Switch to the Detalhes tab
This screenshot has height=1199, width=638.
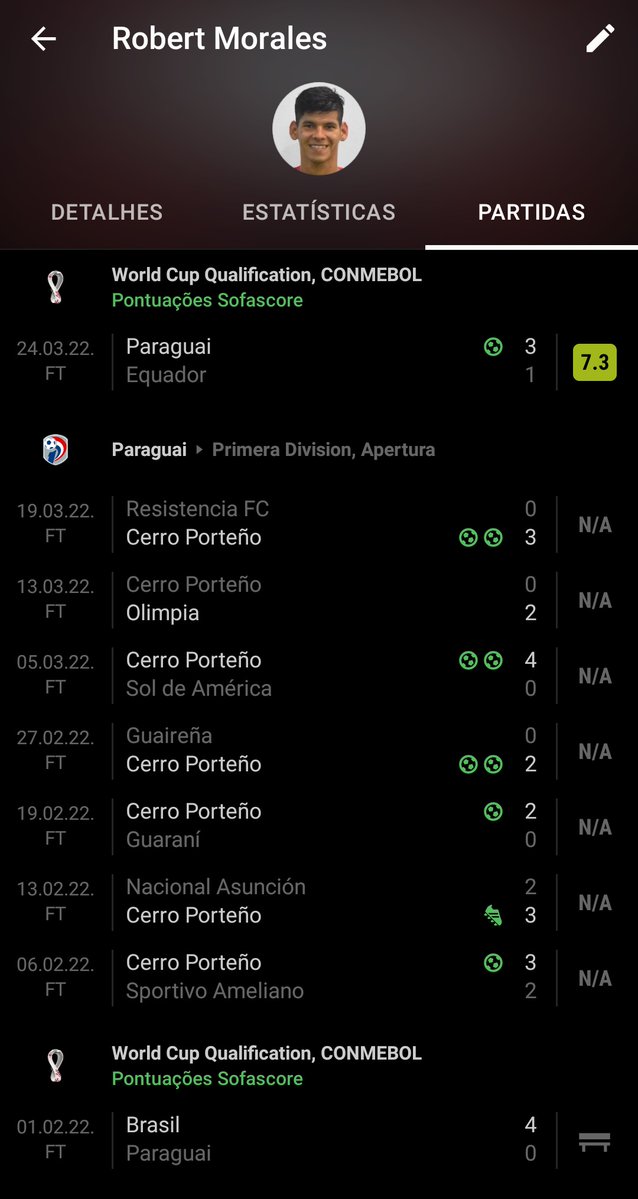click(x=107, y=212)
